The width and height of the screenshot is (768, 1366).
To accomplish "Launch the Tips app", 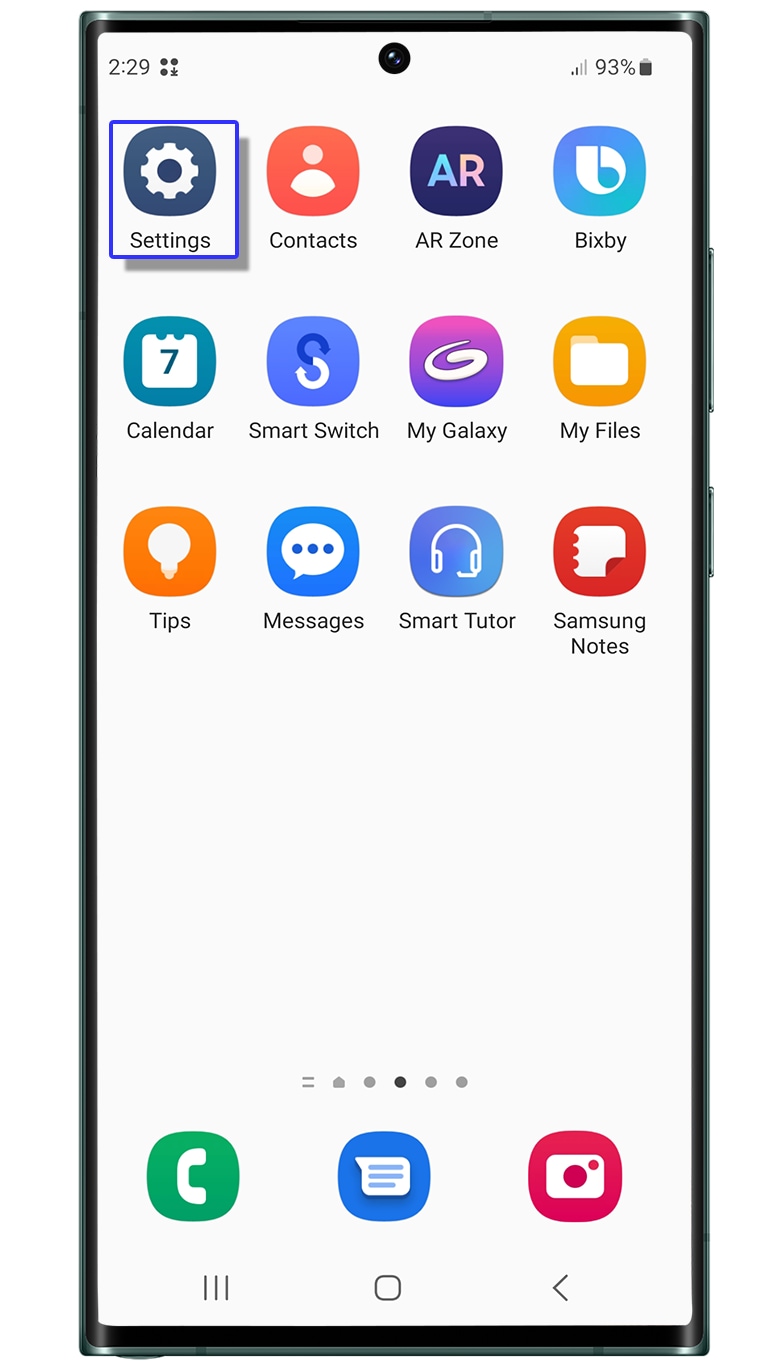I will (170, 553).
